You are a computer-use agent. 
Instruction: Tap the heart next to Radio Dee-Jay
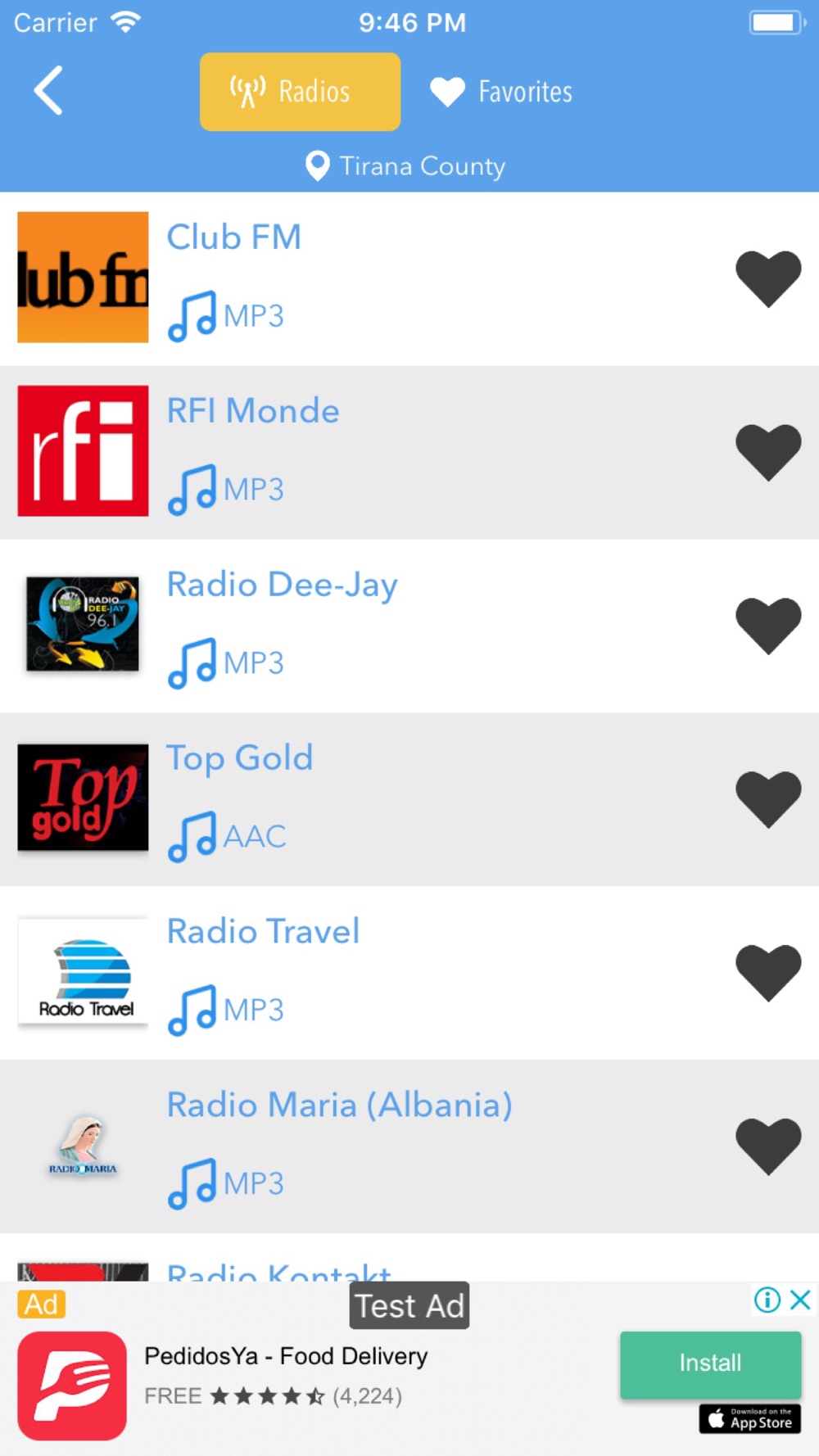767,626
